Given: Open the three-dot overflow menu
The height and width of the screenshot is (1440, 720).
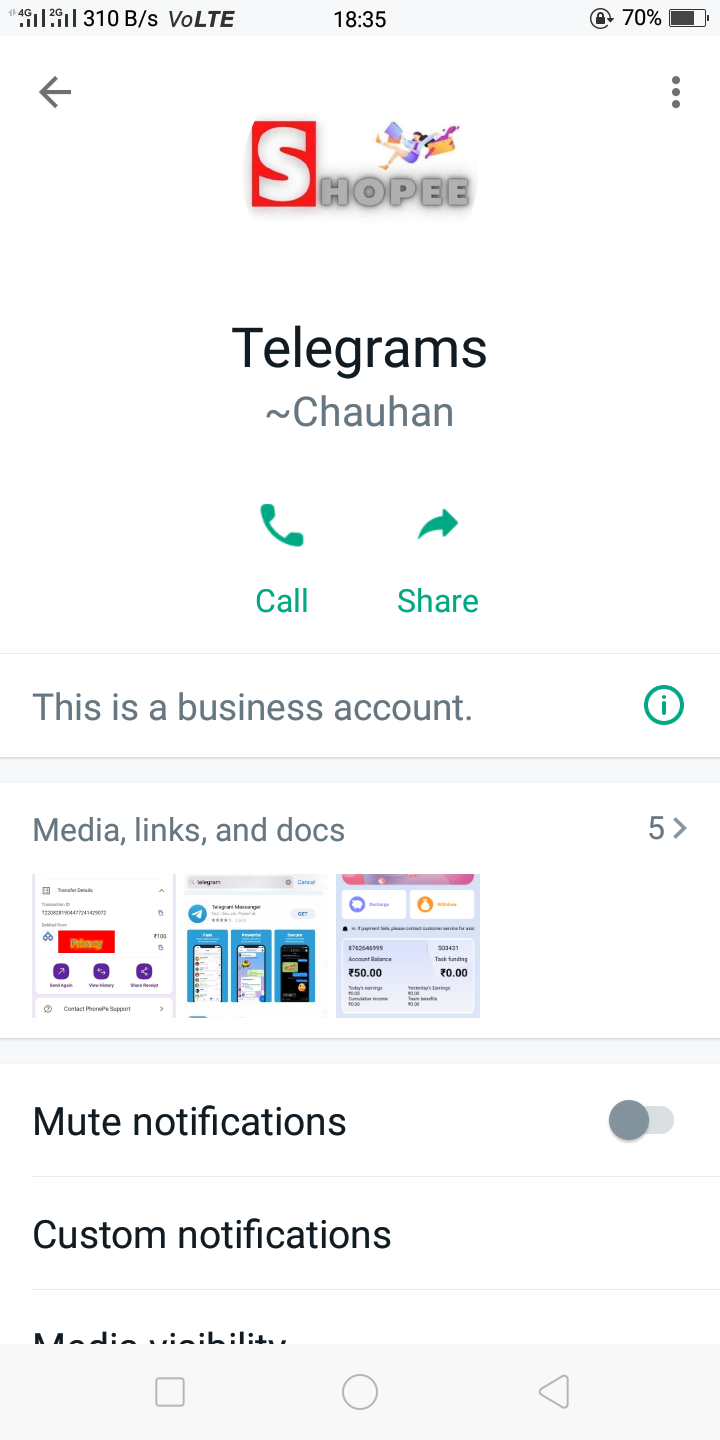Looking at the screenshot, I should click(676, 93).
